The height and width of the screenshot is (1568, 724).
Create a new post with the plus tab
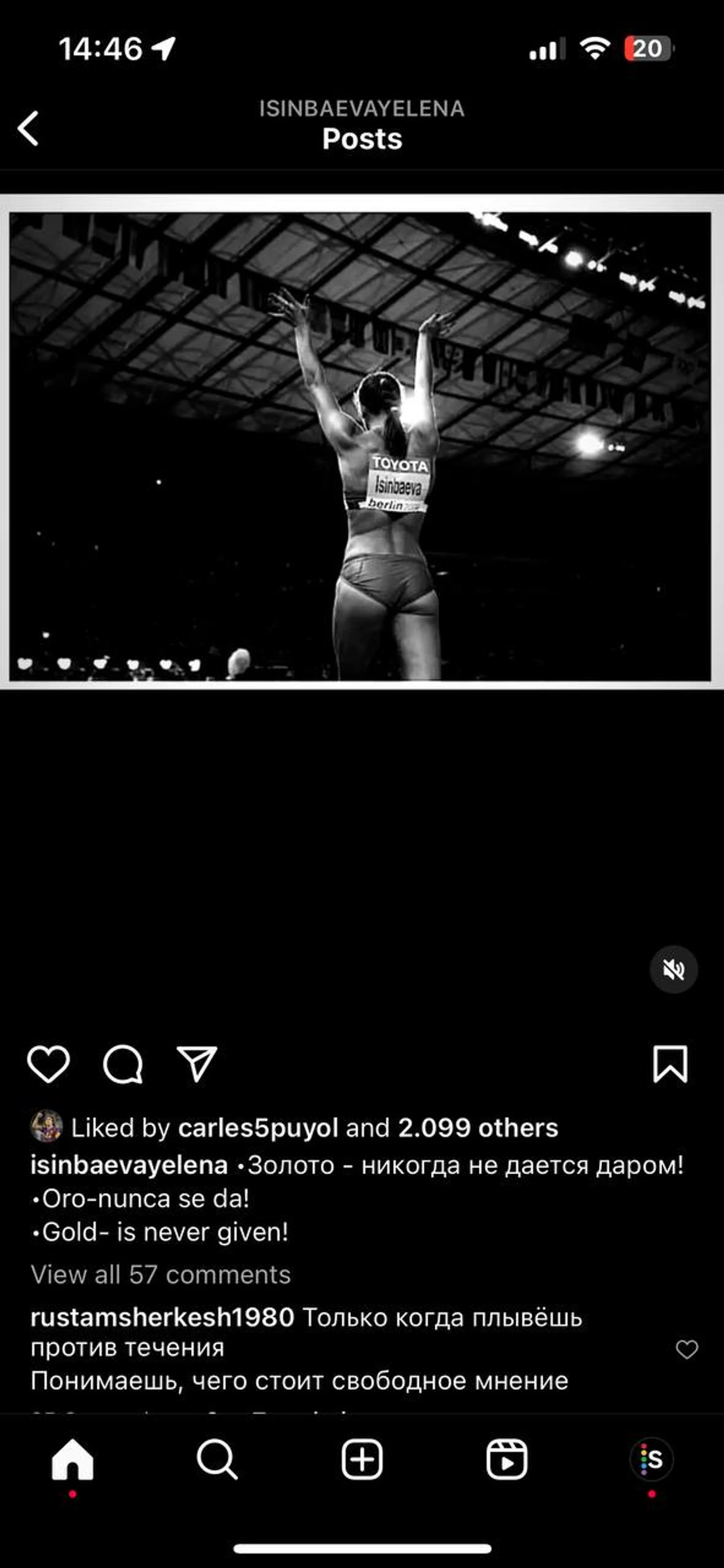click(x=362, y=1459)
